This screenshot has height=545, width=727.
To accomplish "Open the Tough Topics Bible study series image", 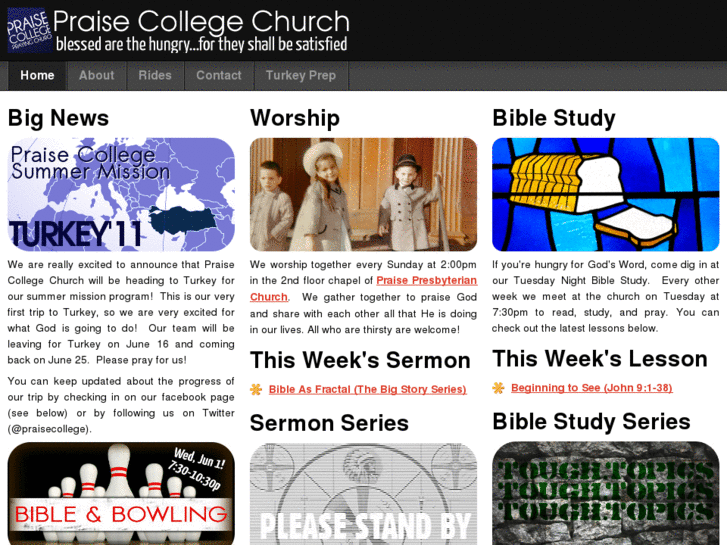I will click(605, 494).
